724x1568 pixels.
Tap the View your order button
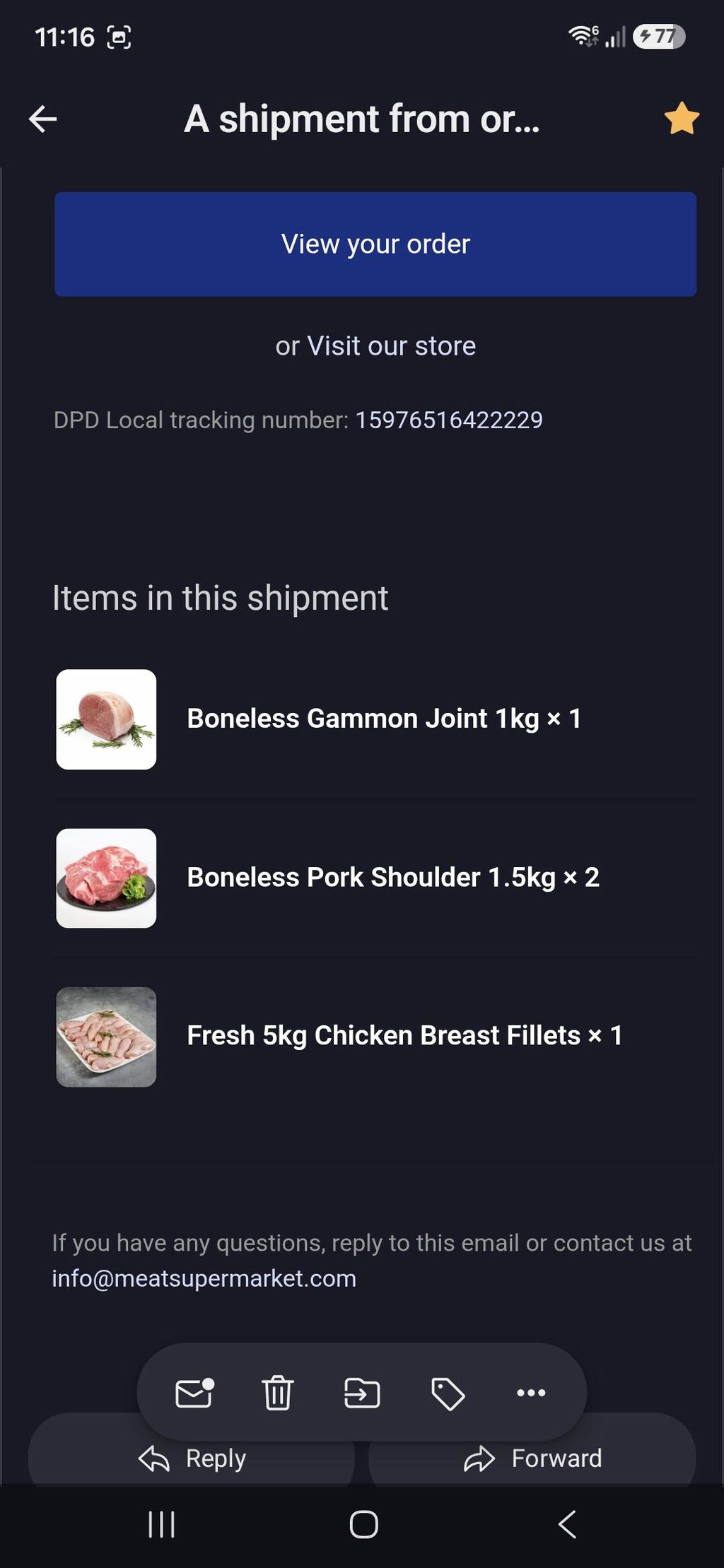(x=375, y=244)
